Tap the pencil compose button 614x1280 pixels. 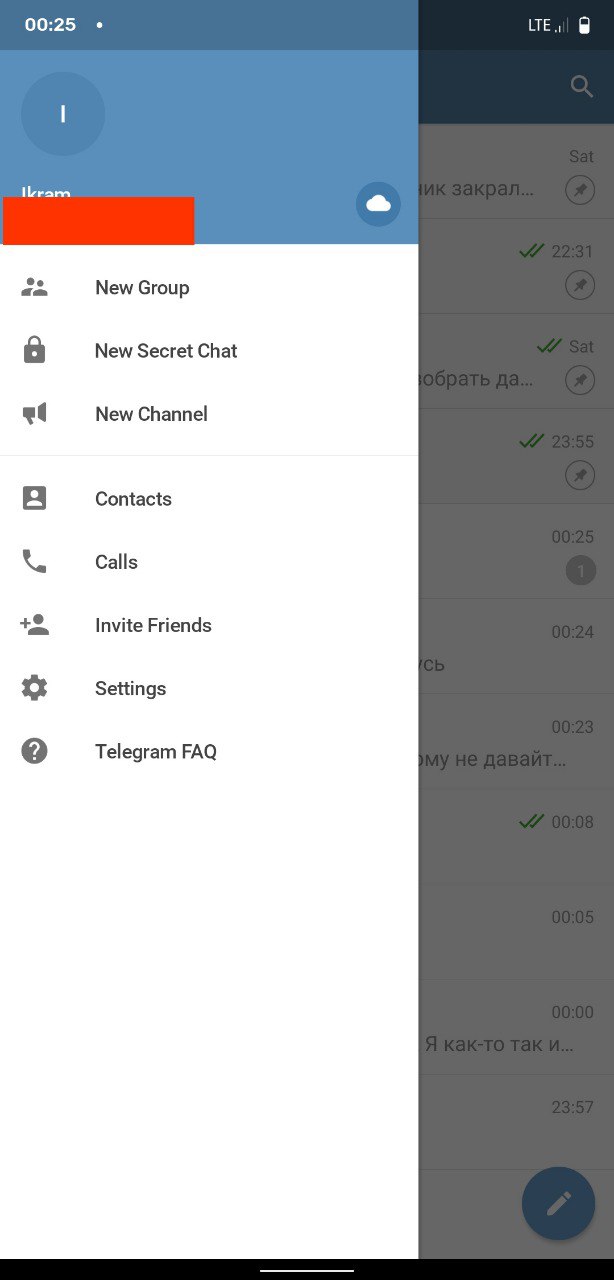click(x=559, y=1203)
